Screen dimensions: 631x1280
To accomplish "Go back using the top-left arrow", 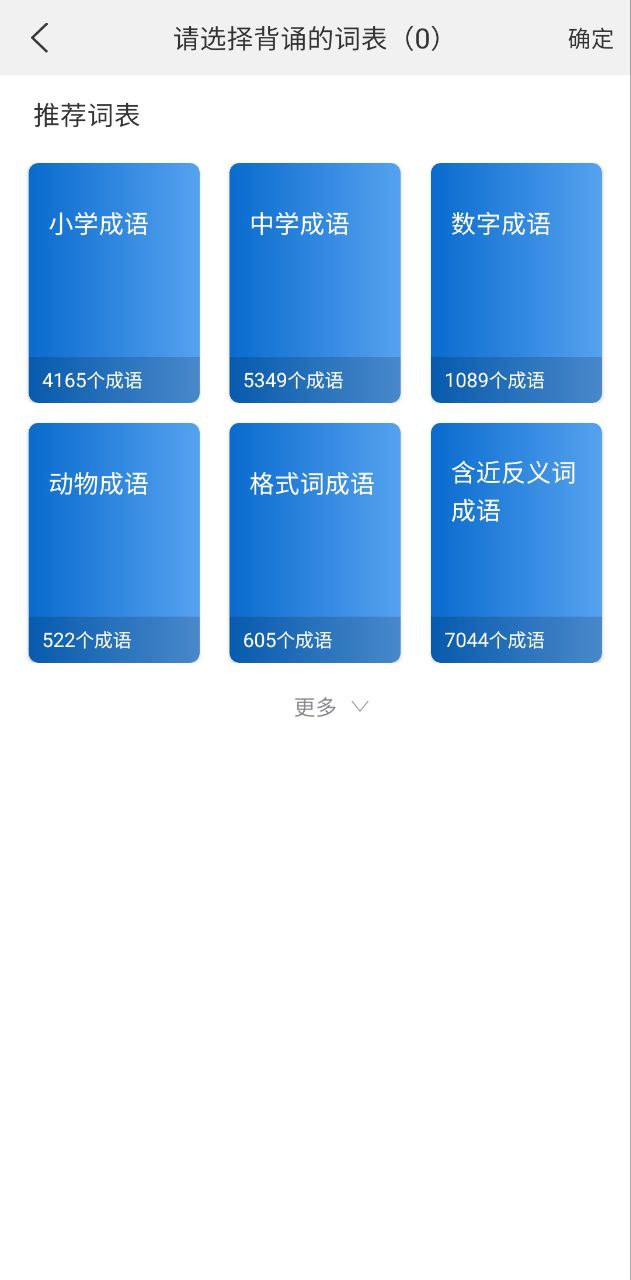I will click(40, 39).
